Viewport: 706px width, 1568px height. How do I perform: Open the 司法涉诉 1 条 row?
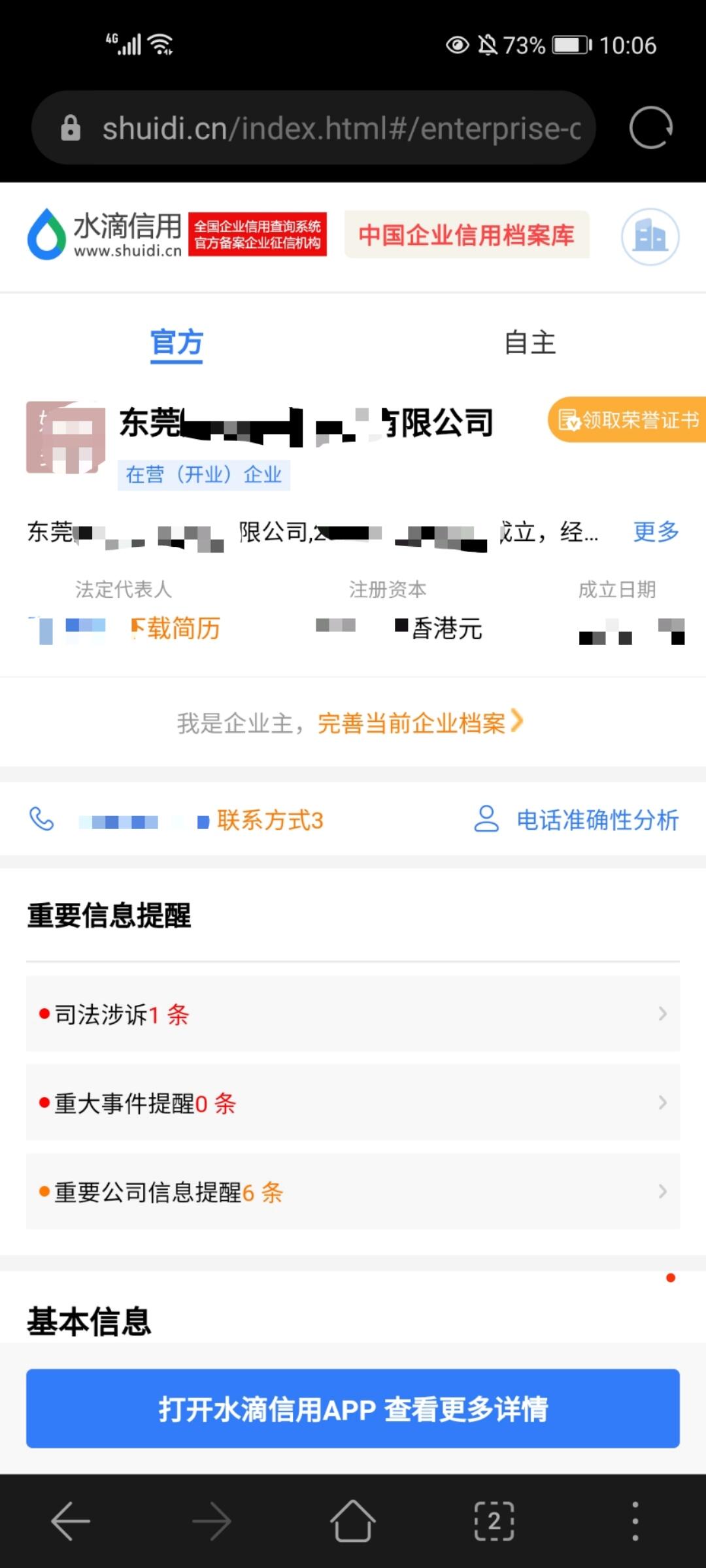tap(353, 1014)
